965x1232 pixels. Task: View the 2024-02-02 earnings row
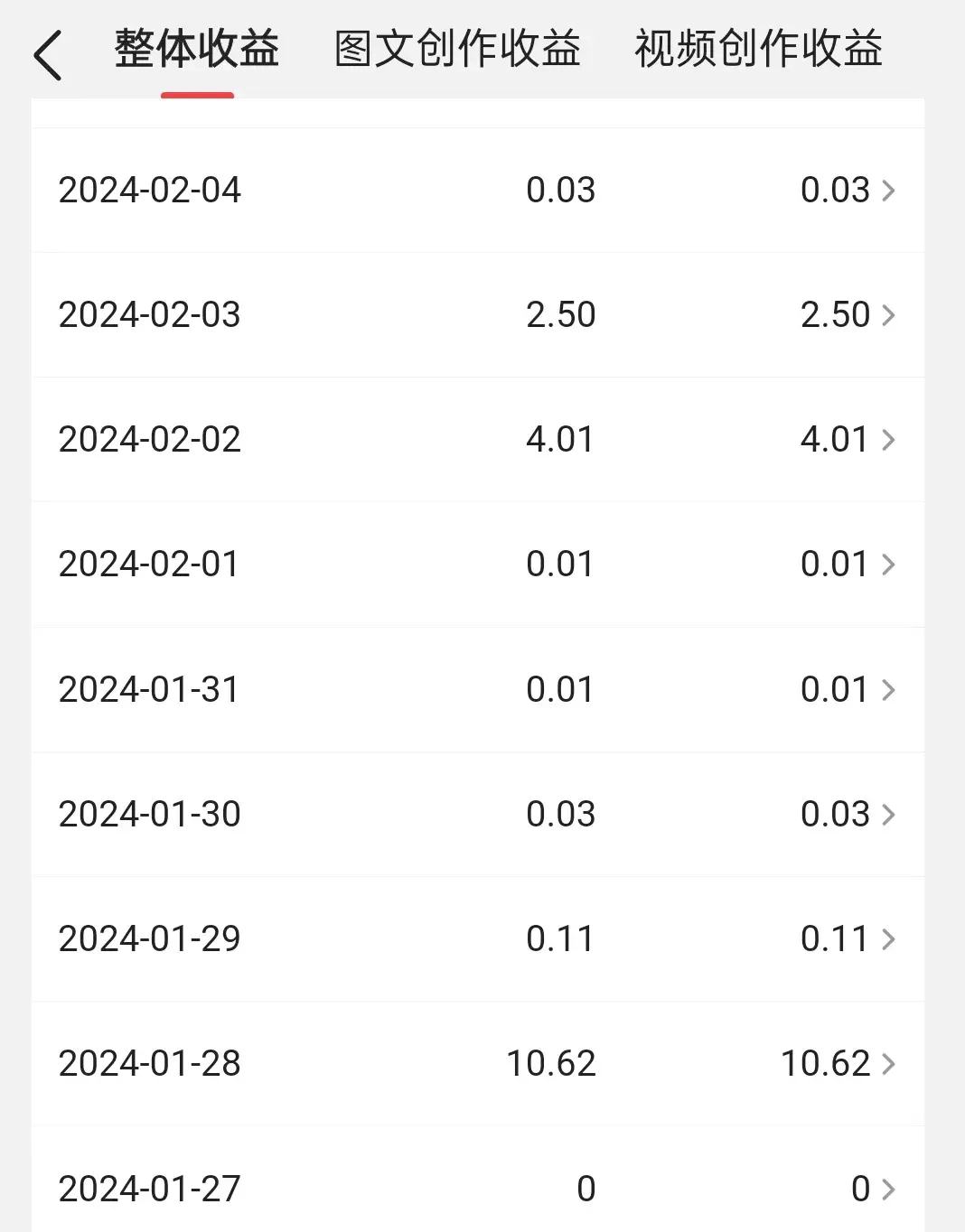pyautogui.click(x=477, y=440)
